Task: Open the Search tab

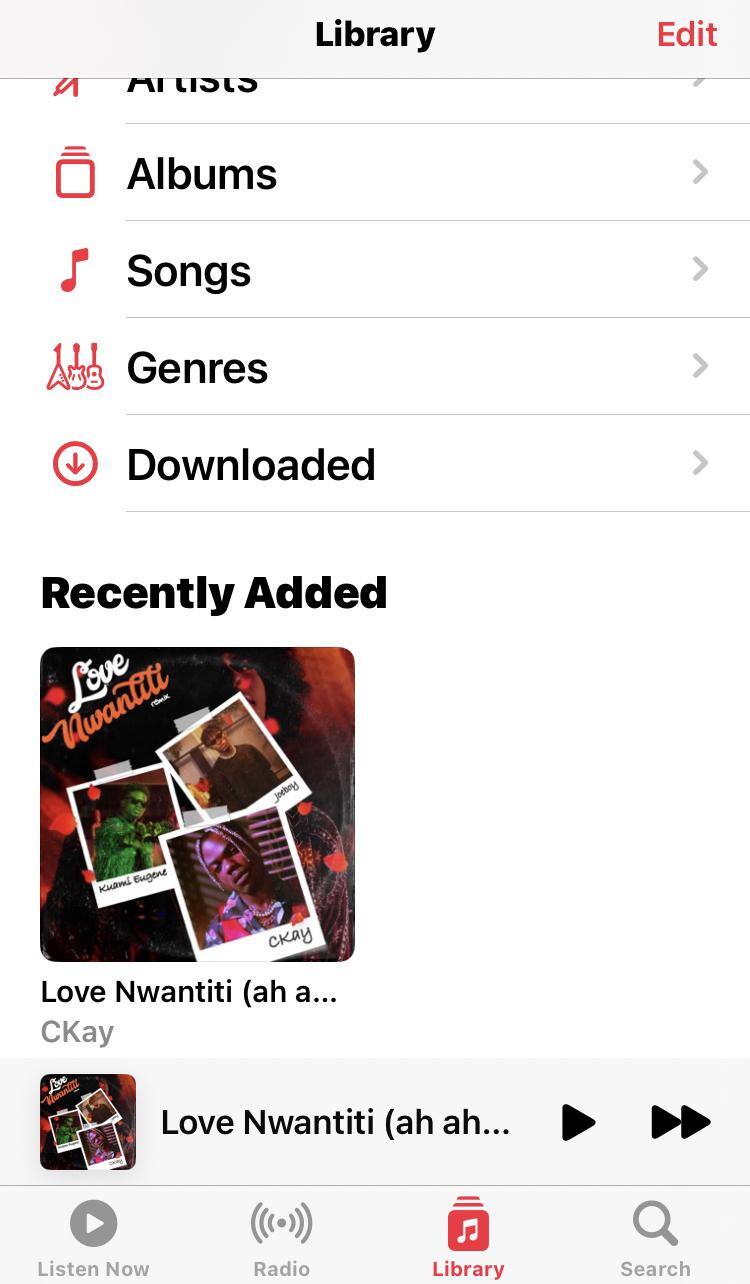Action: (655, 1238)
